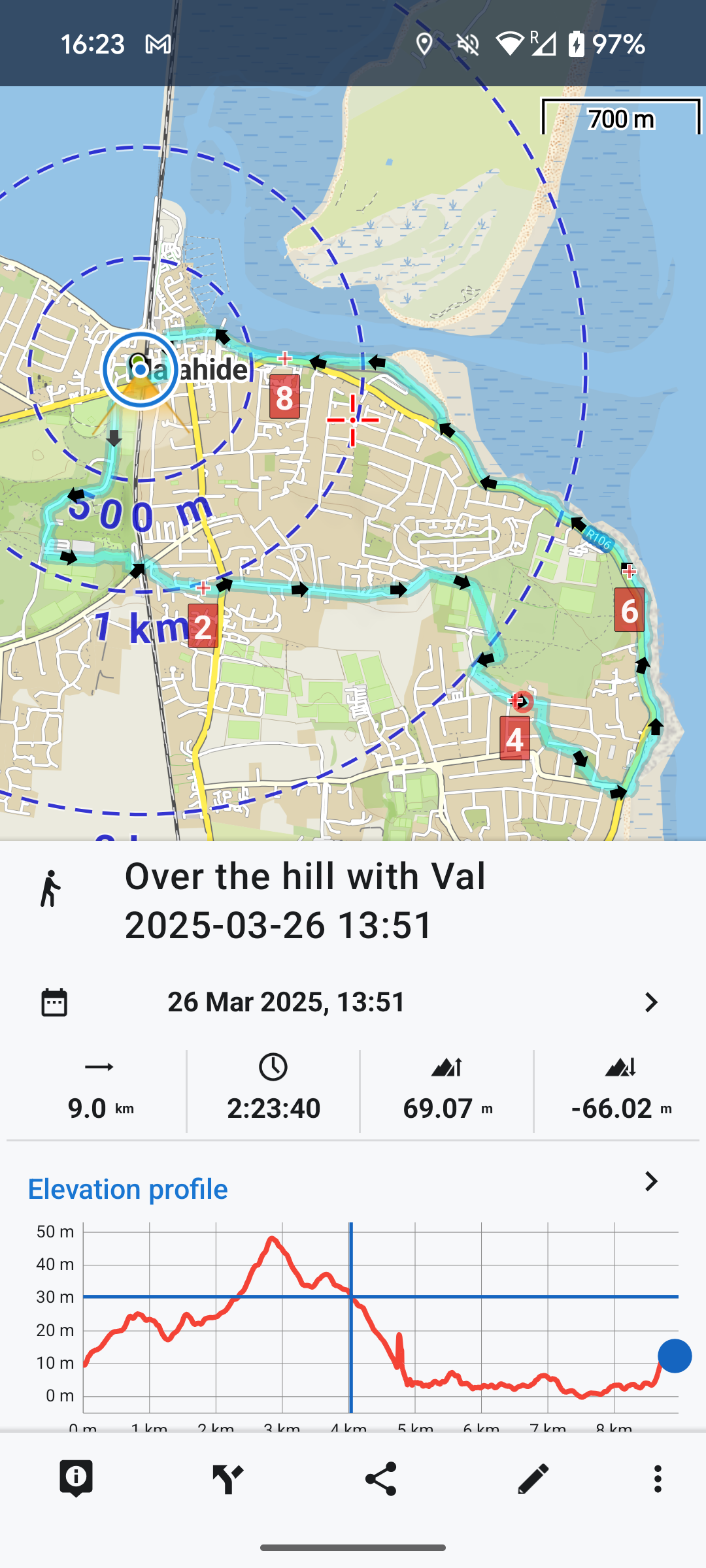Share this track
The image size is (706, 1568).
[380, 1478]
